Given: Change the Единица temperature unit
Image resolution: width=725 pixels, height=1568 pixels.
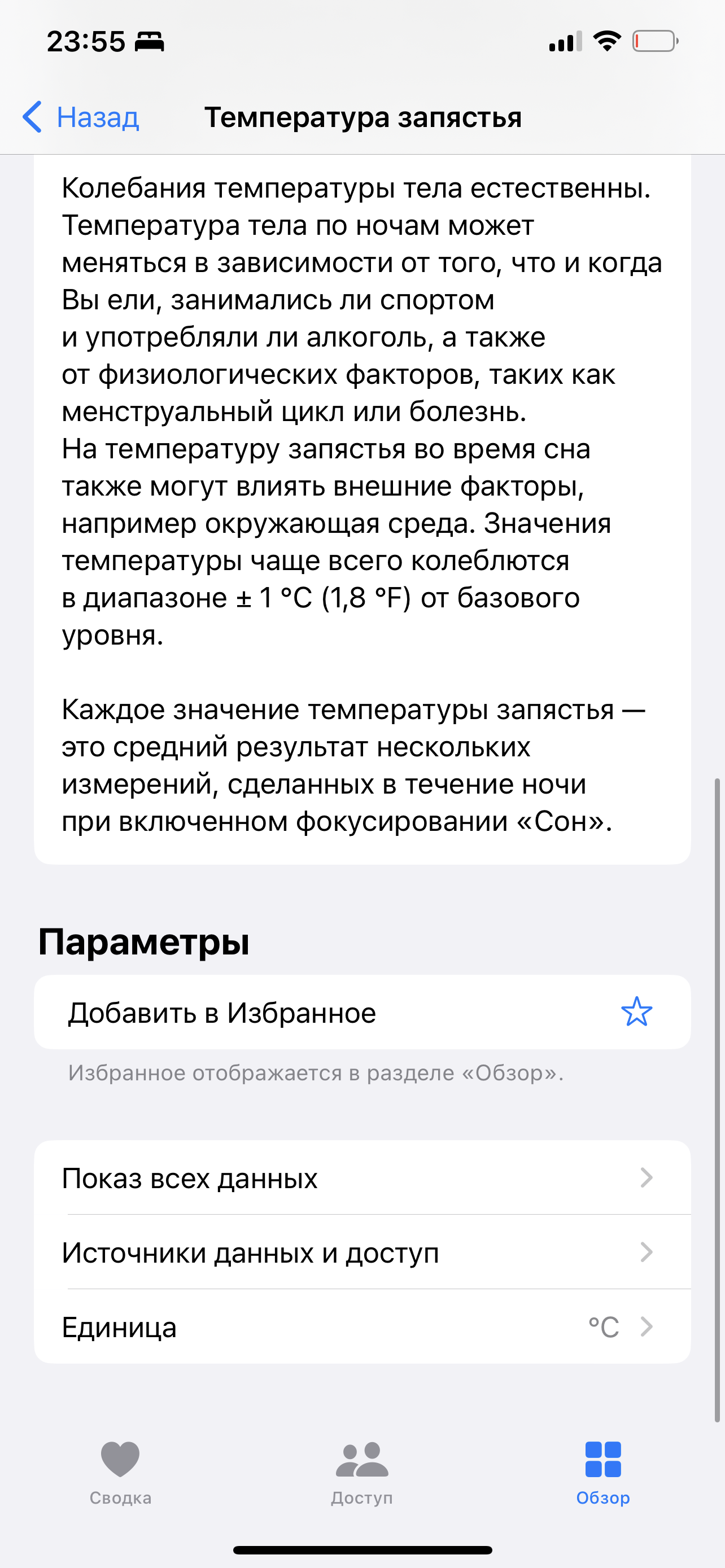Looking at the screenshot, I should [x=362, y=1326].
